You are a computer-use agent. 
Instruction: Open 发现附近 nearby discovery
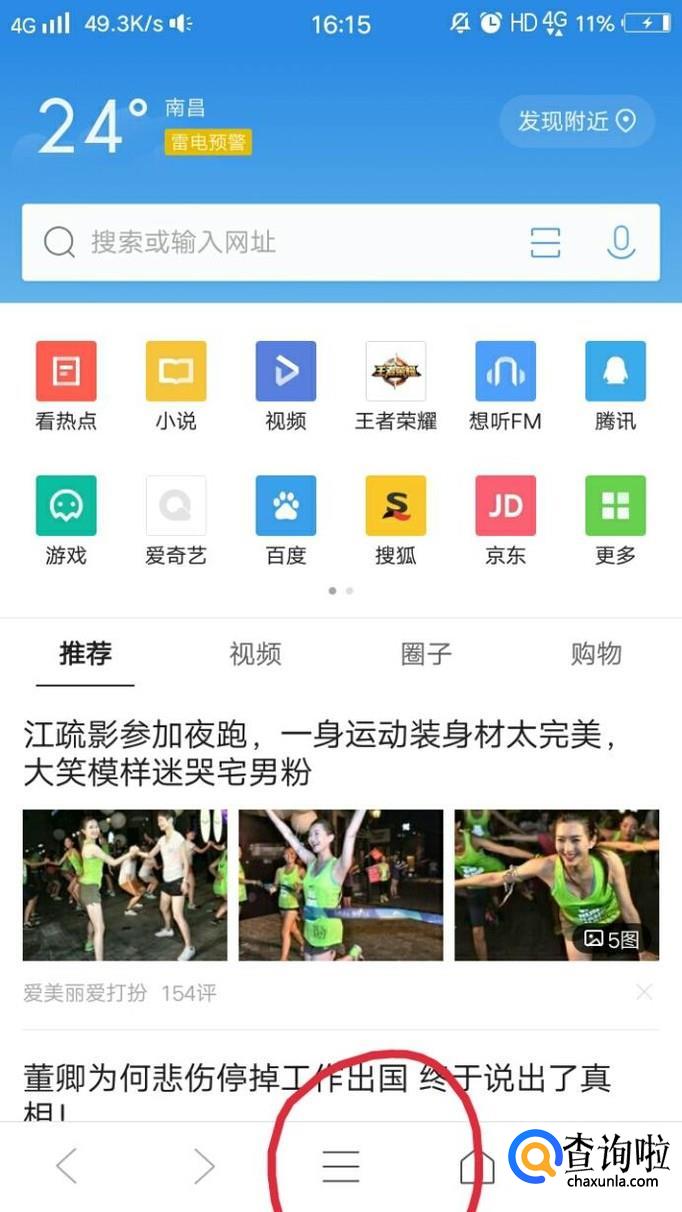click(577, 122)
